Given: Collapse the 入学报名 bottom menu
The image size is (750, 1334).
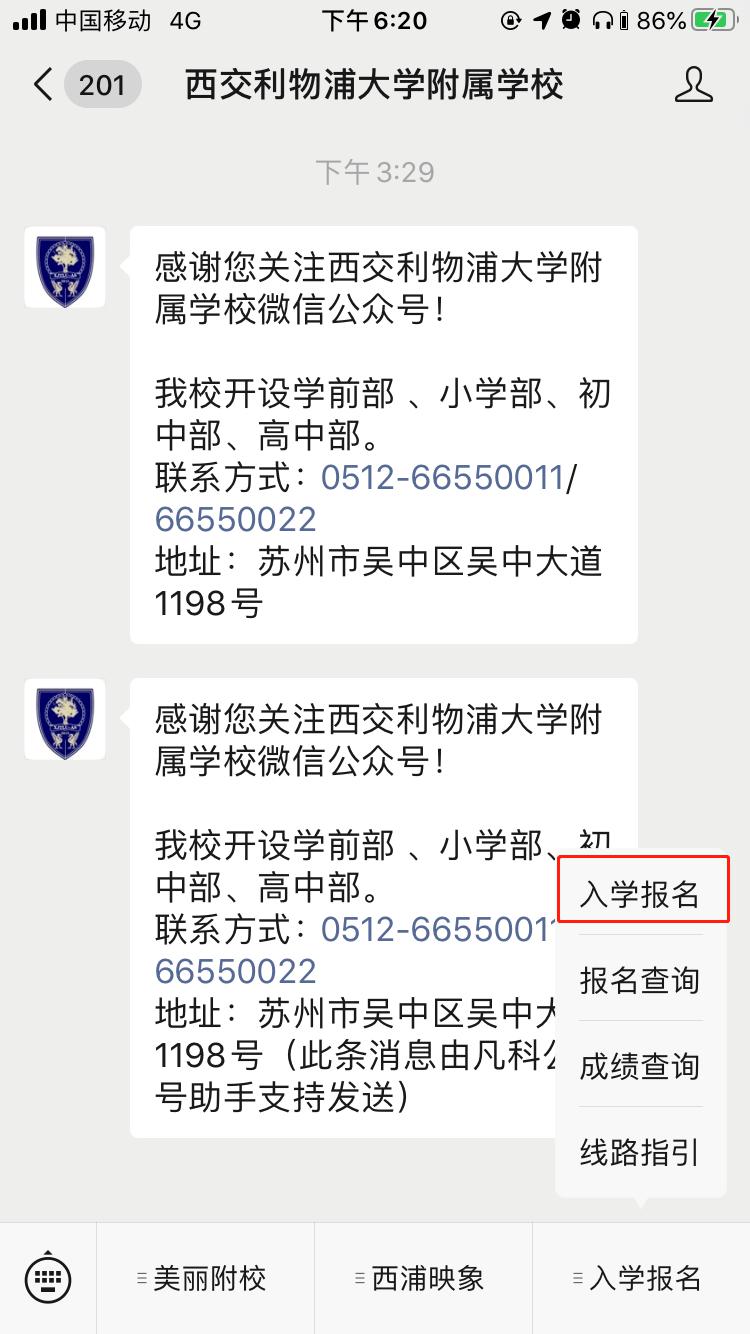Looking at the screenshot, I should coord(641,1278).
